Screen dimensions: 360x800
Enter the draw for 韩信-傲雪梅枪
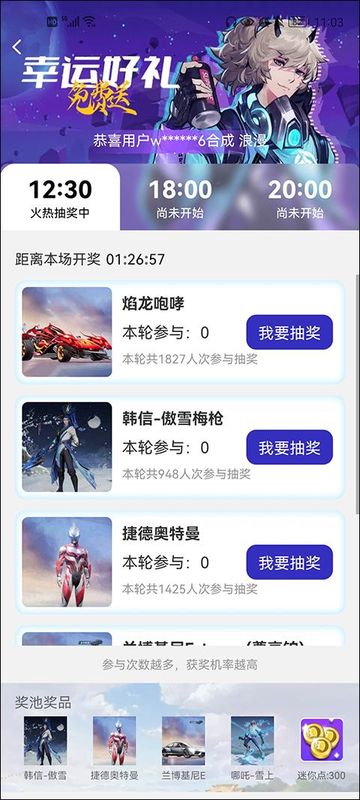[x=290, y=447]
